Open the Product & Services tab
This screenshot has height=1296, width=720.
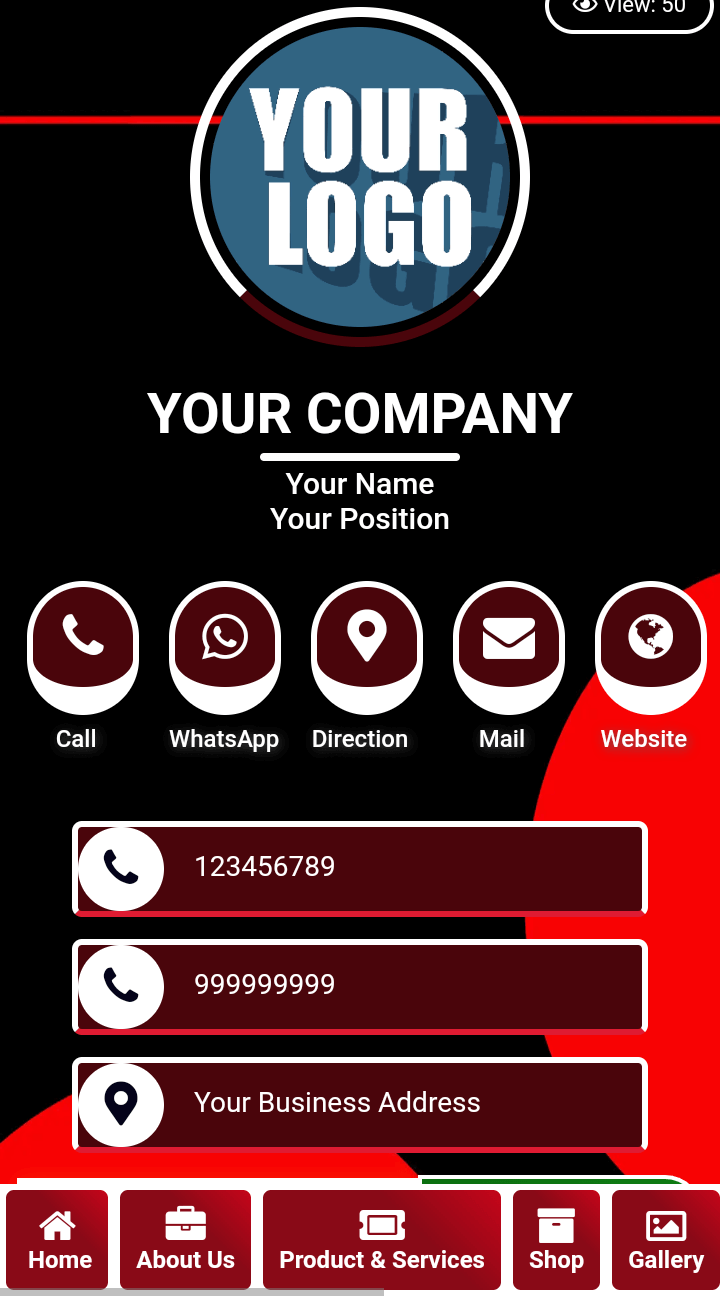point(382,1240)
